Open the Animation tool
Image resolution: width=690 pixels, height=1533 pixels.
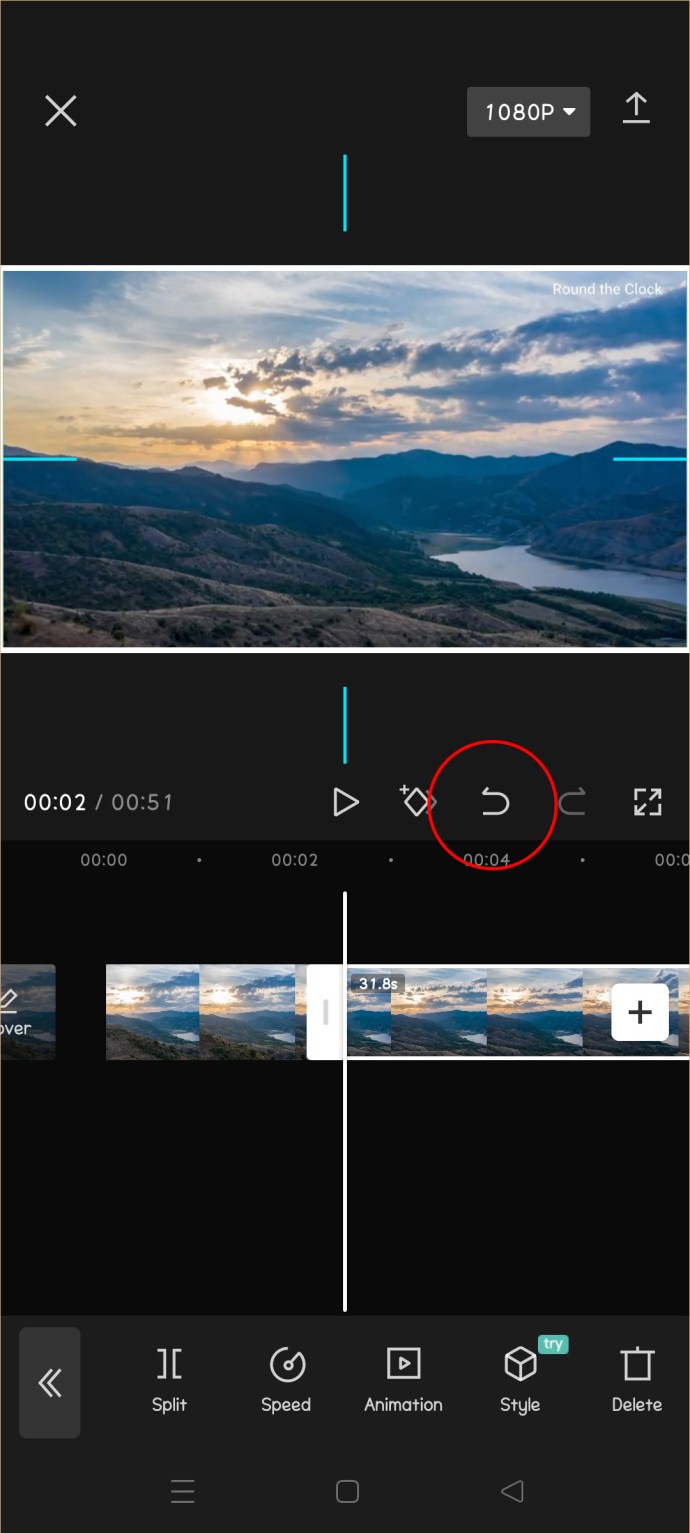pyautogui.click(x=403, y=1380)
